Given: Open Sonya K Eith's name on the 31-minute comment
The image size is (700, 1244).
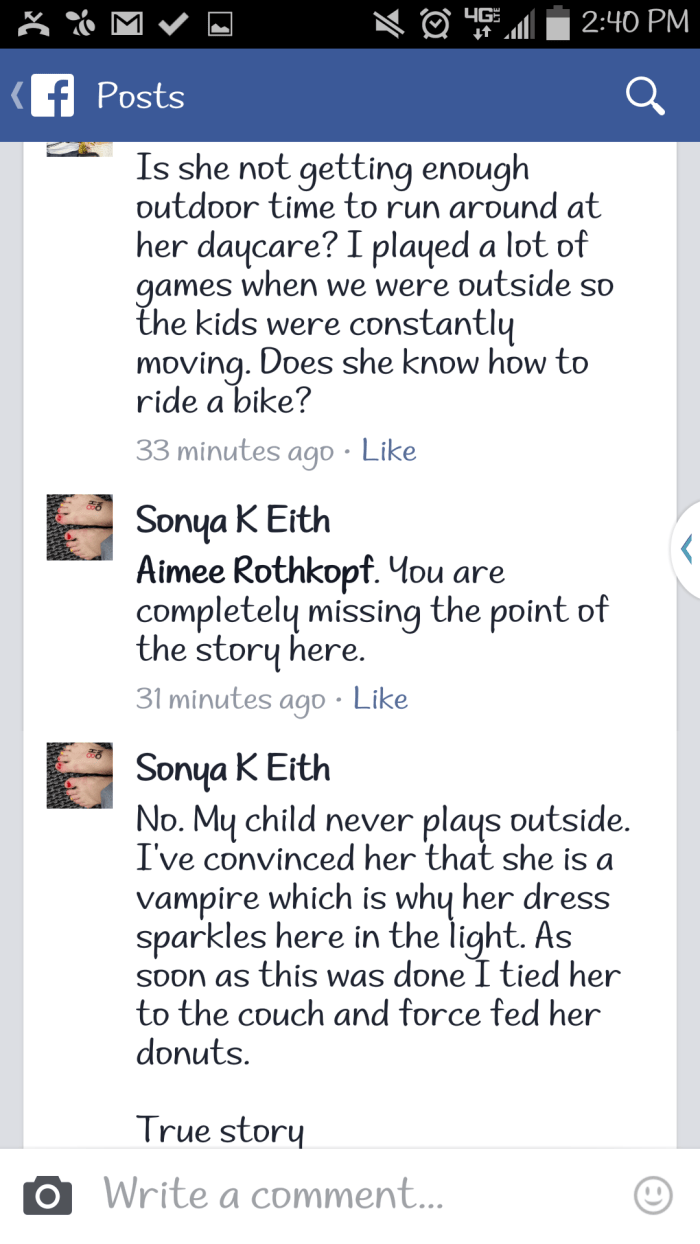Looking at the screenshot, I should [233, 521].
